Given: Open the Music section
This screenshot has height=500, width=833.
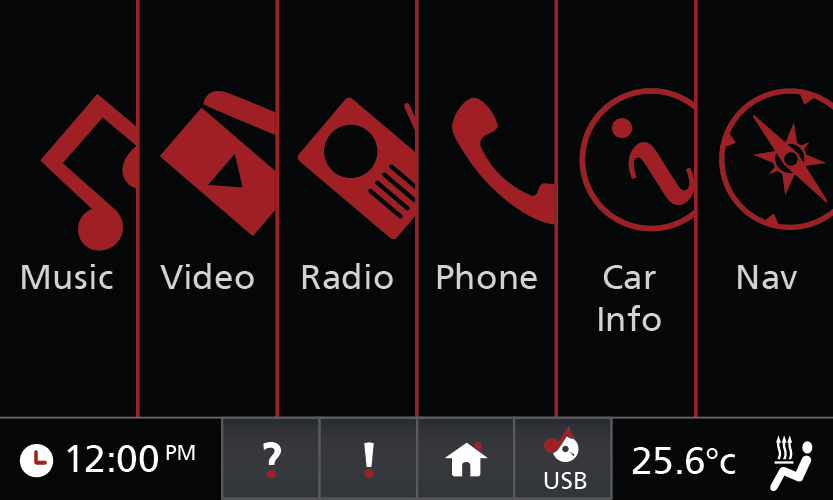Looking at the screenshot, I should 68,200.
